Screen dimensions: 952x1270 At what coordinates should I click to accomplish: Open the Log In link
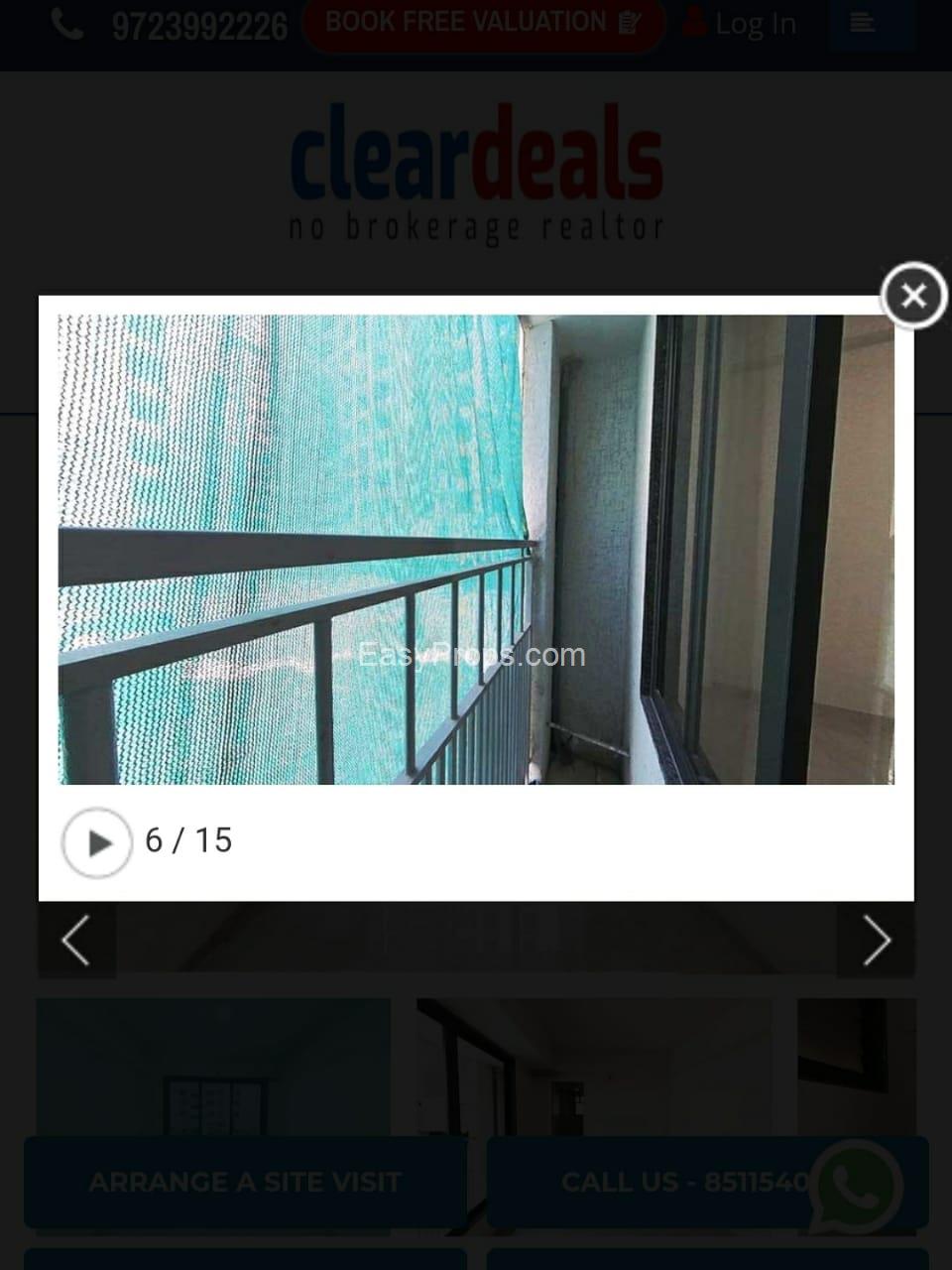tap(740, 23)
